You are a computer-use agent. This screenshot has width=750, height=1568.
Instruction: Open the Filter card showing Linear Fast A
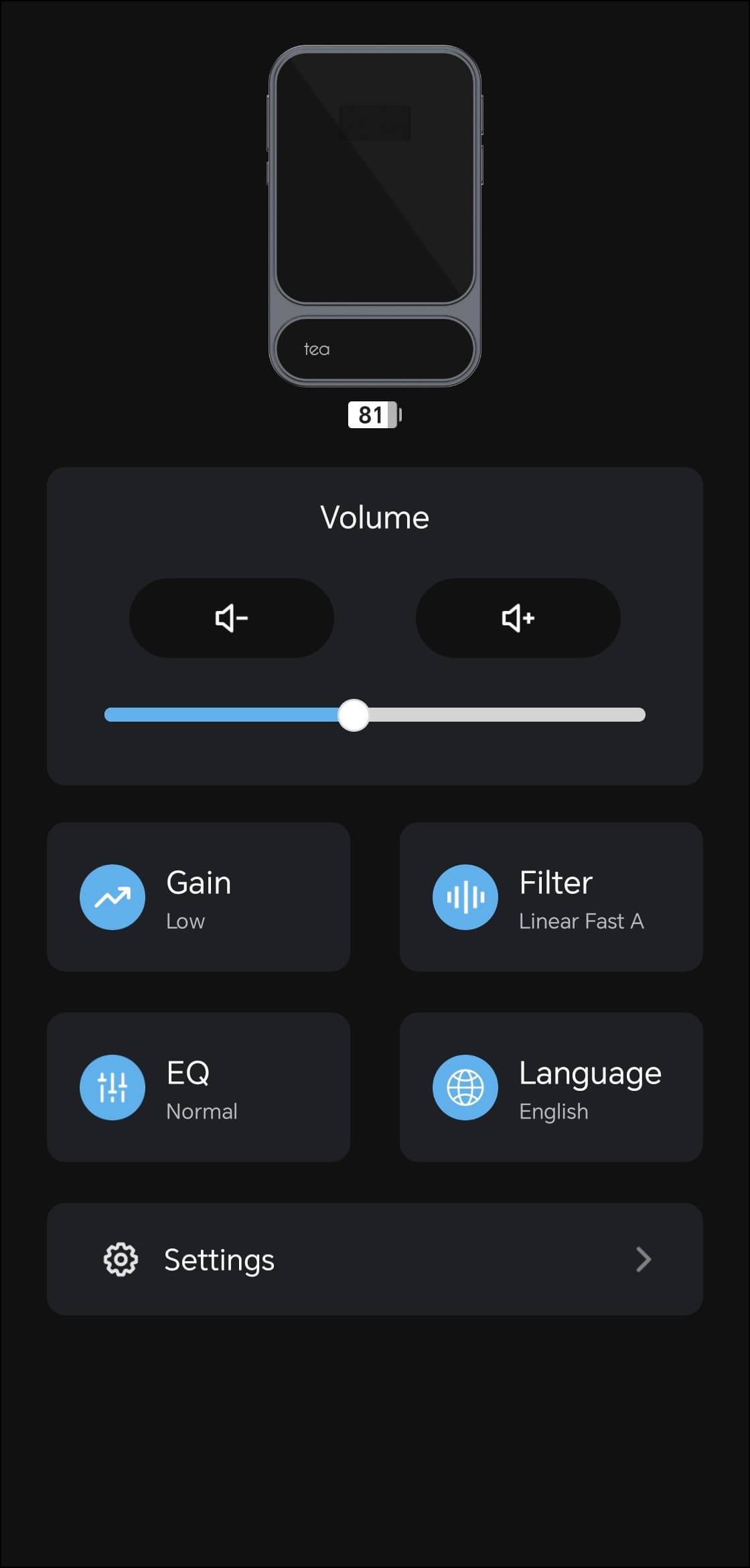[x=550, y=897]
